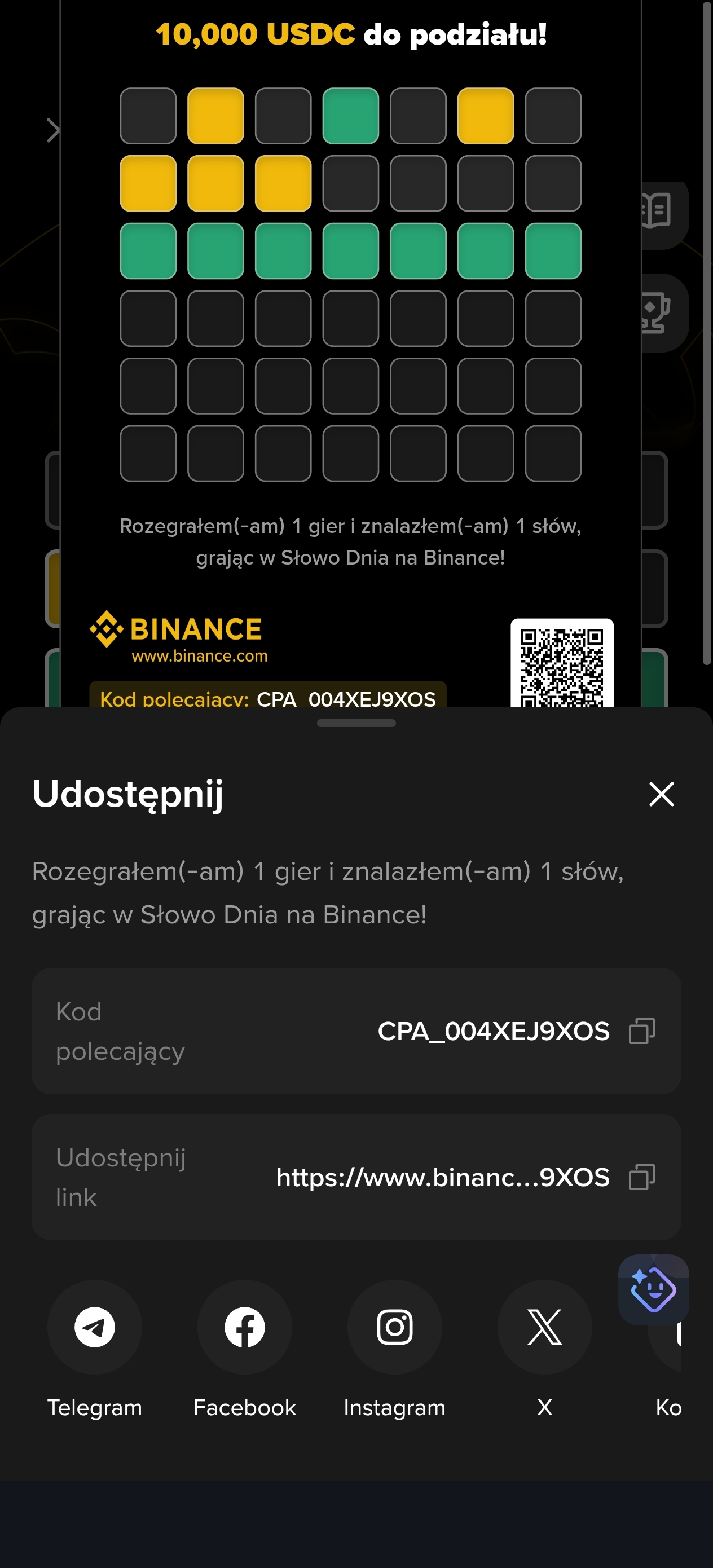Copy the Udostępnij link URL
The height and width of the screenshot is (1568, 713).
pyautogui.click(x=641, y=1177)
